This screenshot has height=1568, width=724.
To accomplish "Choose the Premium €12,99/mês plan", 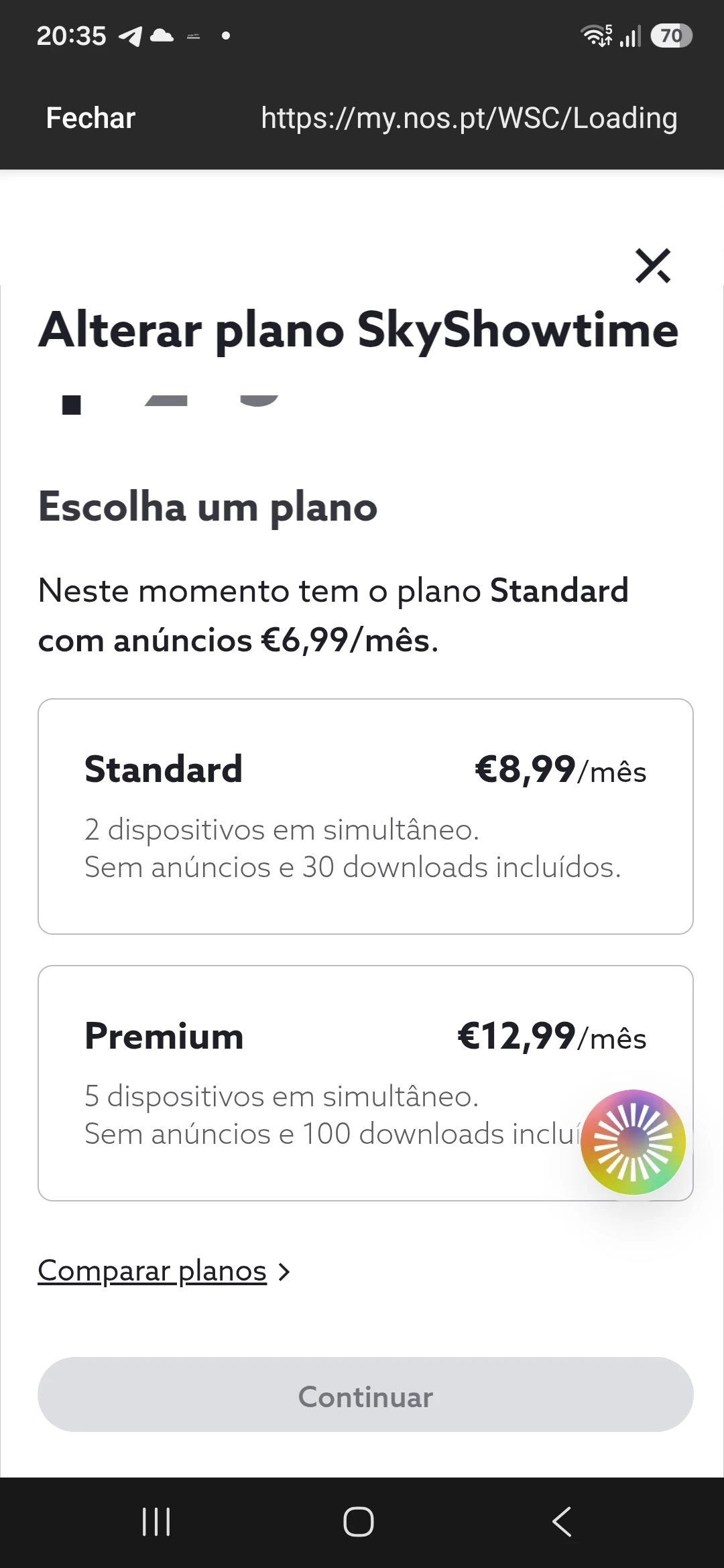I will tap(365, 1083).
